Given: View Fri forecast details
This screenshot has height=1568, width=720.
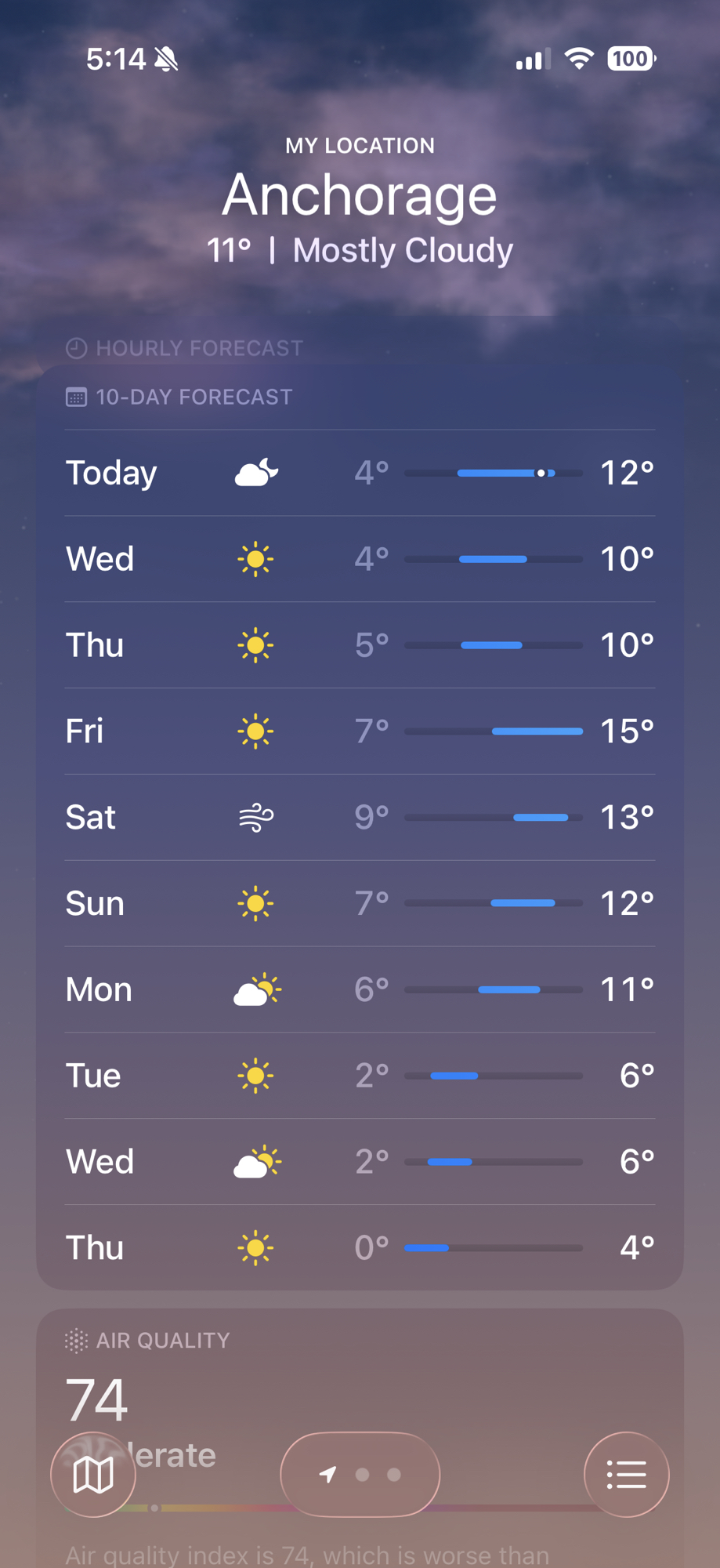Looking at the screenshot, I should click(360, 731).
